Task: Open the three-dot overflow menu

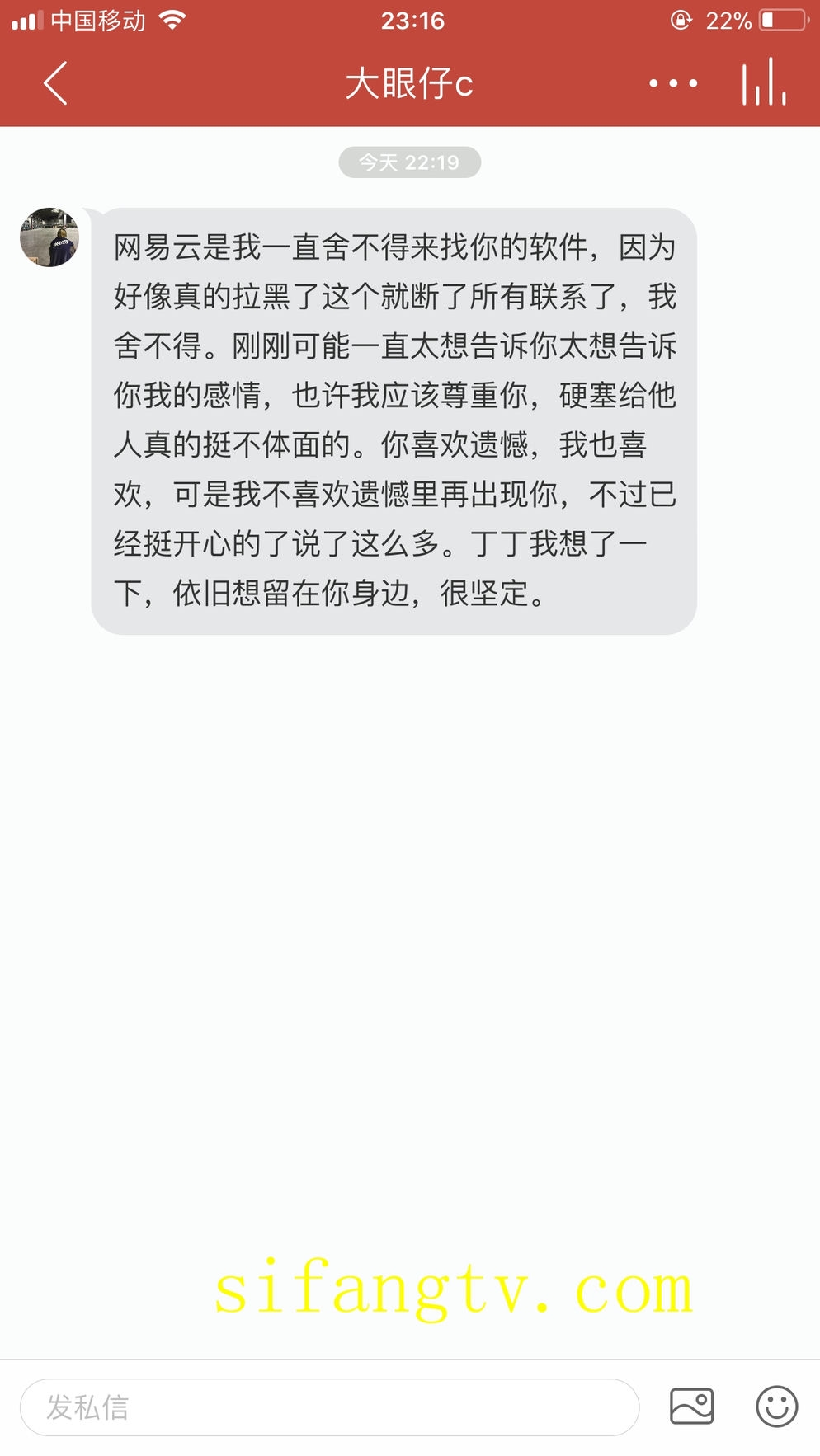Action: click(x=672, y=83)
